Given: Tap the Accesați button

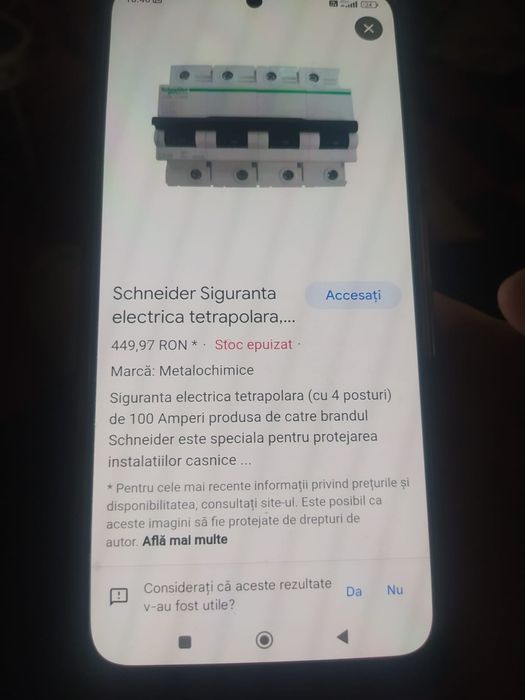Looking at the screenshot, I should click(x=353, y=295).
